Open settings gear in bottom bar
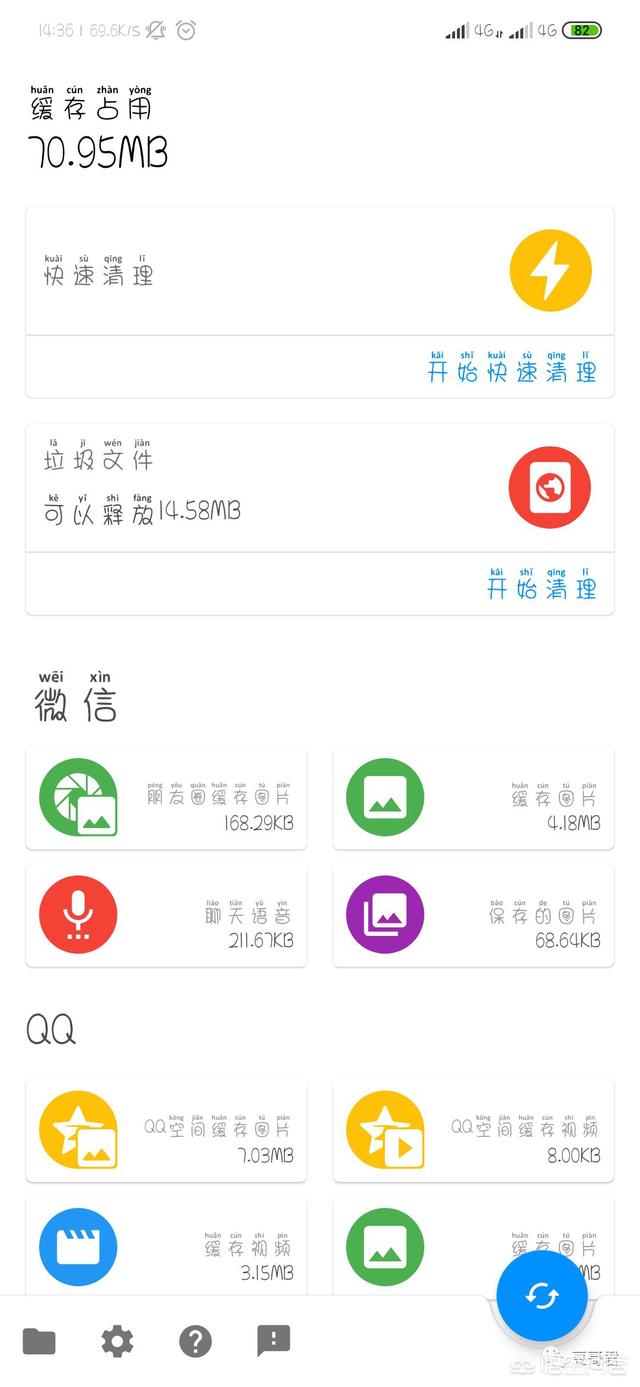This screenshot has height=1387, width=640. [117, 1341]
